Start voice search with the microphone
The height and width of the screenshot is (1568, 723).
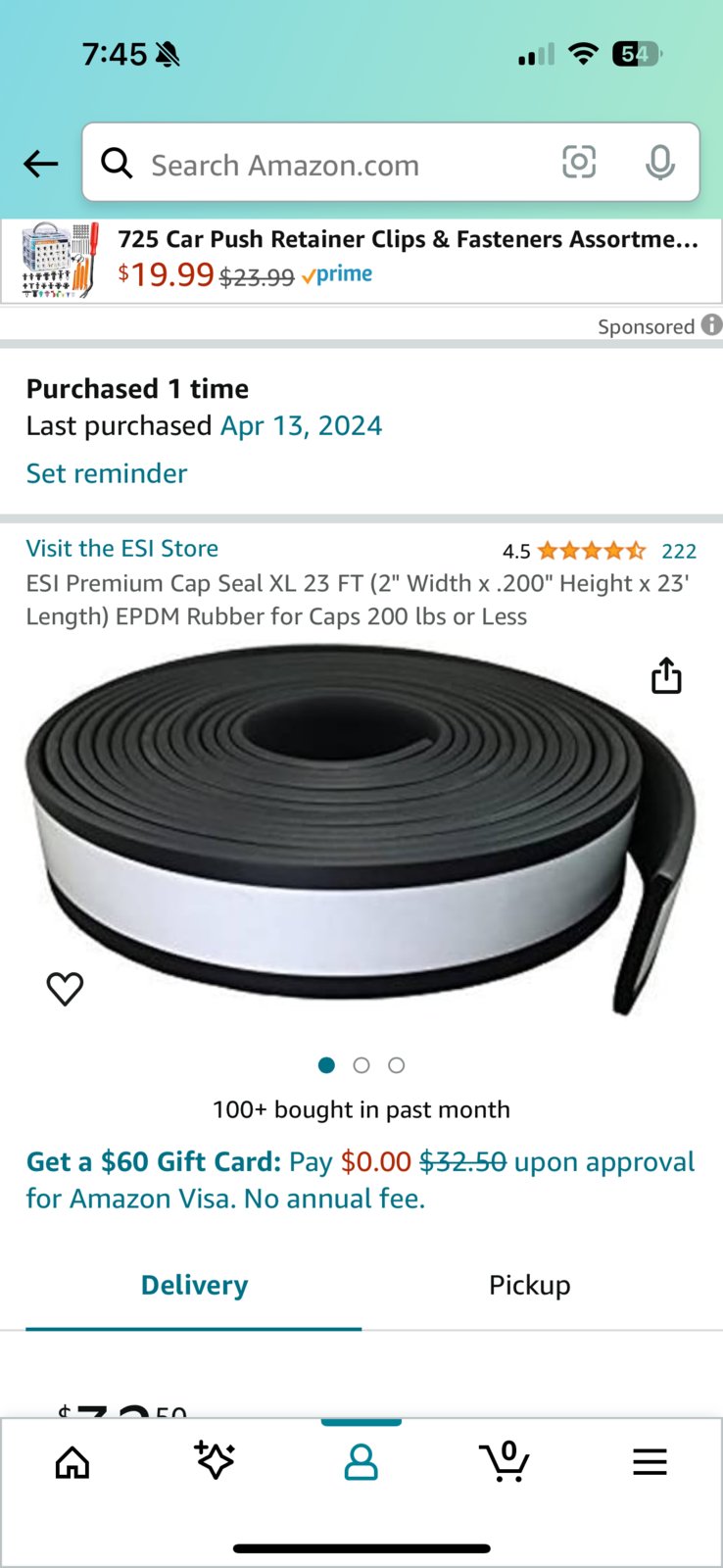coord(659,163)
